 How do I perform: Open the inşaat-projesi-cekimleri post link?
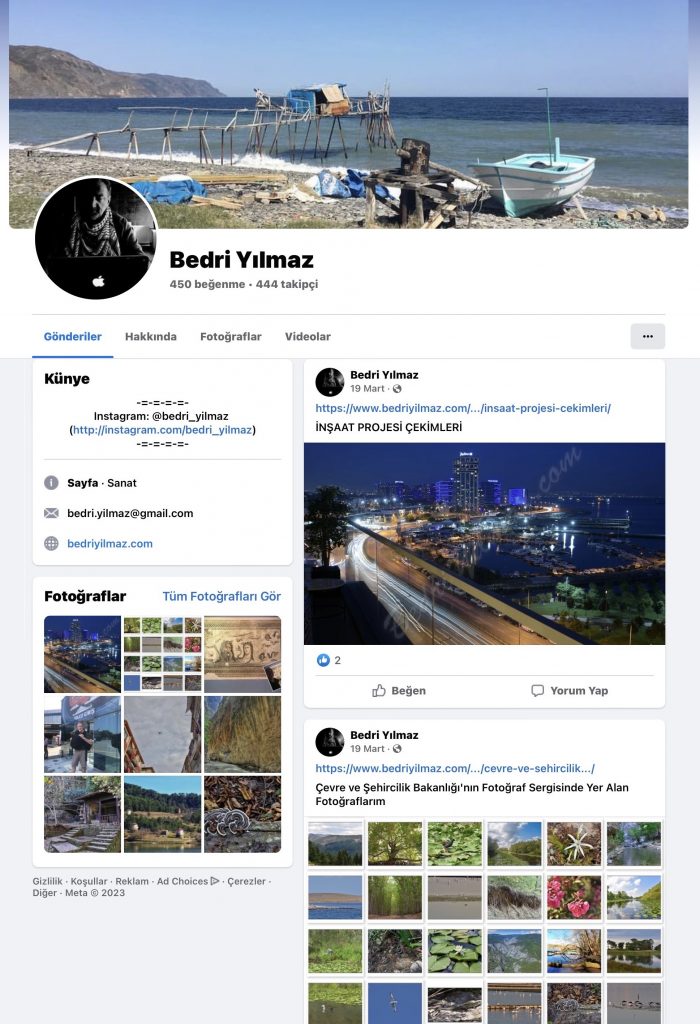tap(463, 408)
